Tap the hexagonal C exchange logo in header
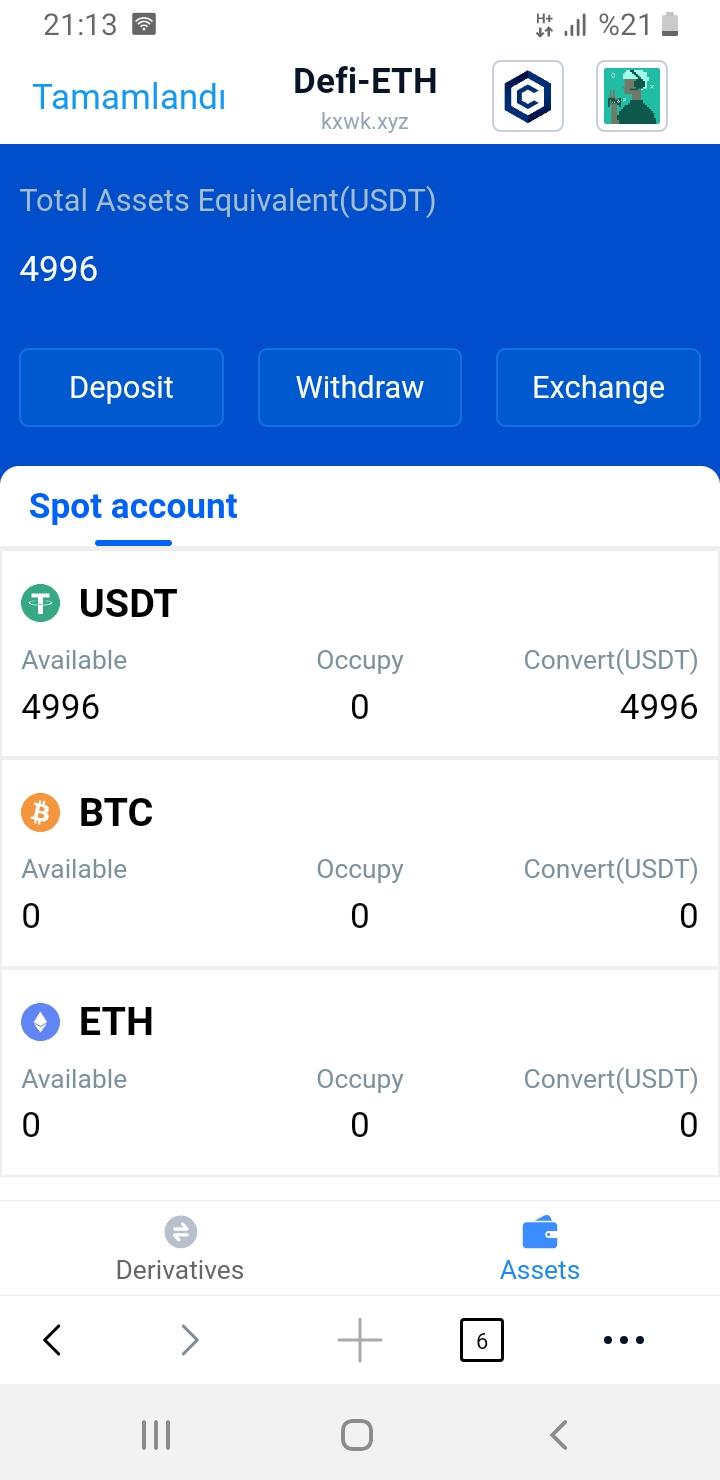 point(527,95)
